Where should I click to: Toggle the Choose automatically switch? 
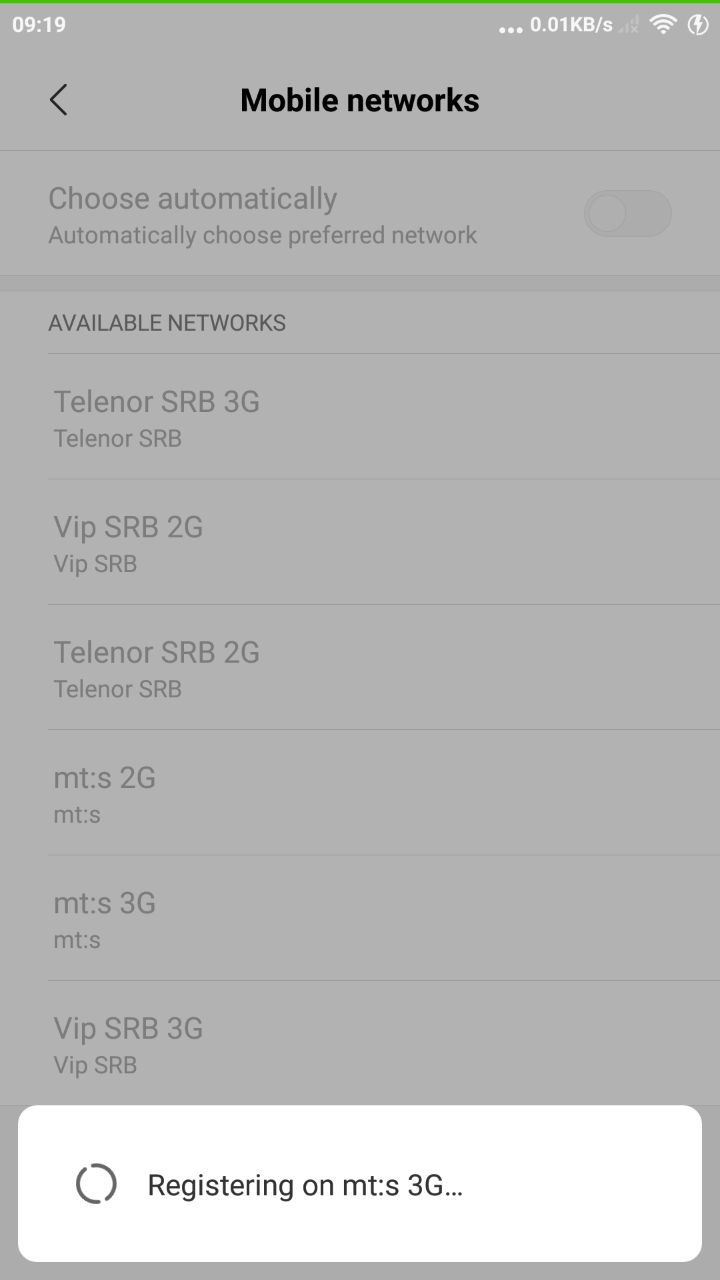tap(627, 213)
